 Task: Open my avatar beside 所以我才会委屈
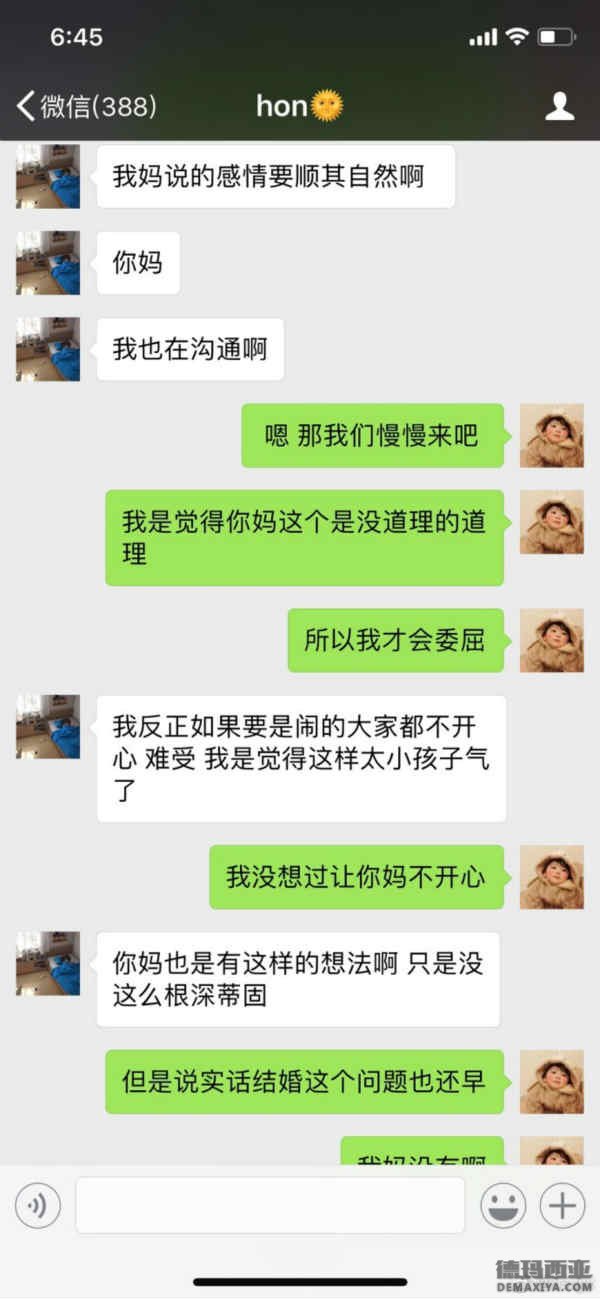551,640
